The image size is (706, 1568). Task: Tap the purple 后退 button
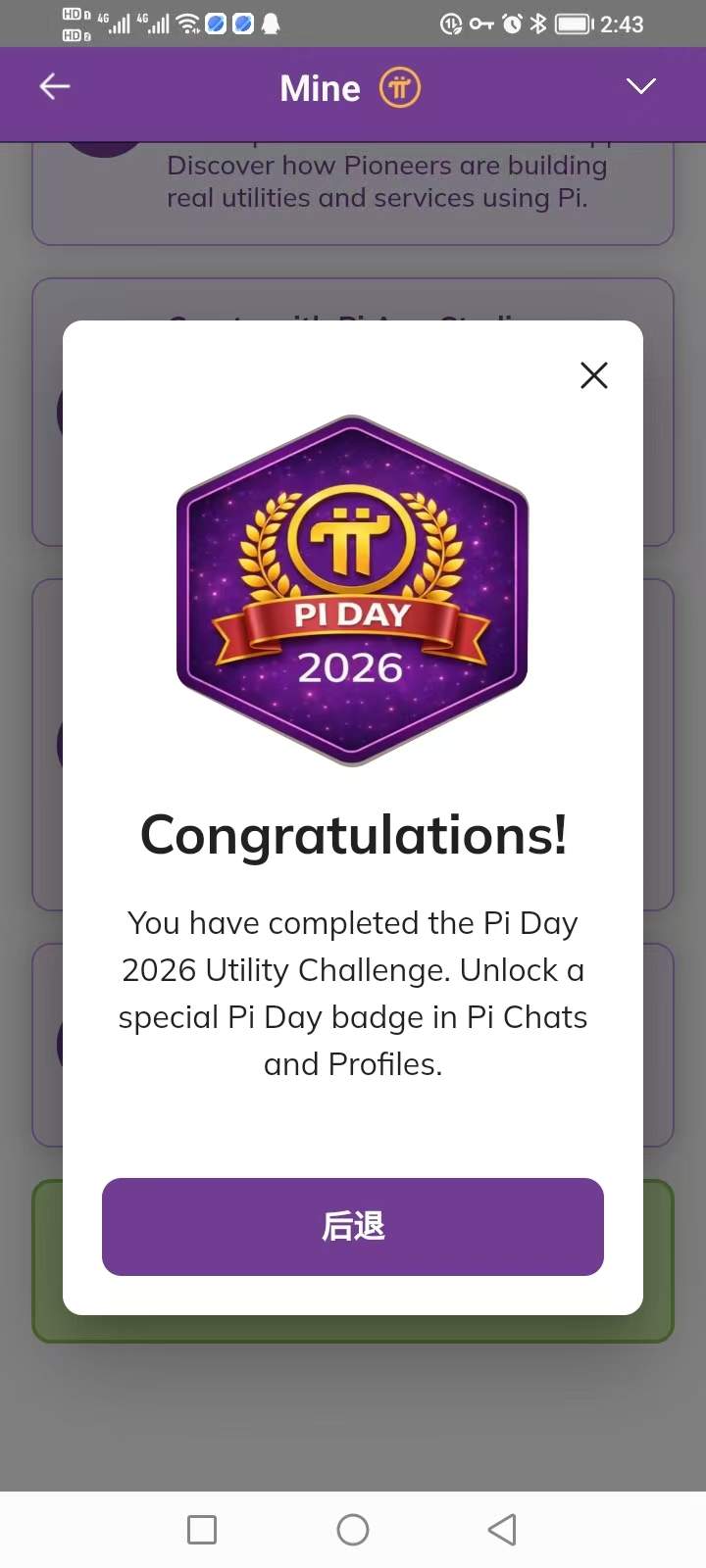coord(353,1227)
